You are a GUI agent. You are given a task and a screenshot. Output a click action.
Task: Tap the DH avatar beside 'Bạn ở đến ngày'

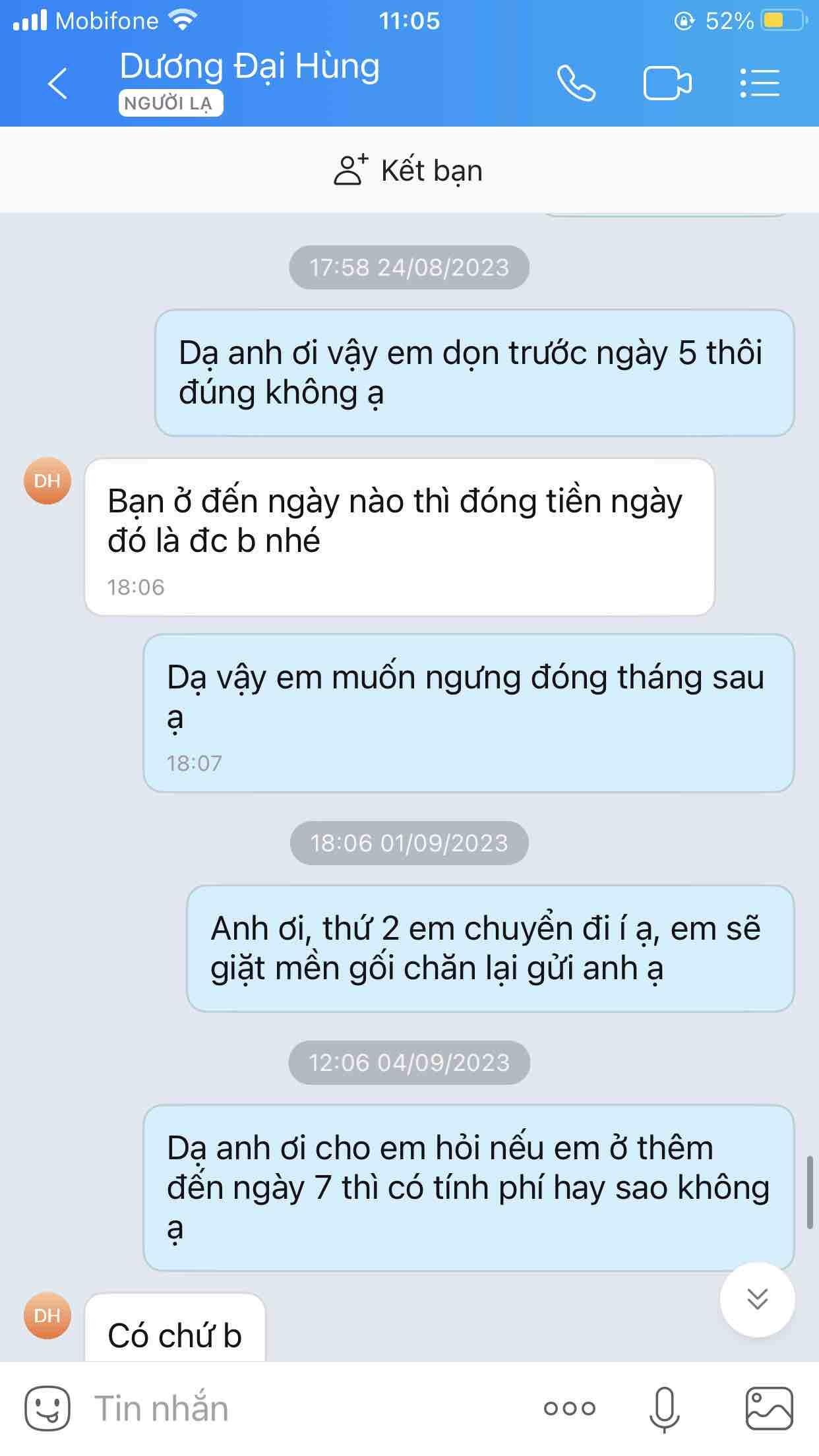[47, 481]
